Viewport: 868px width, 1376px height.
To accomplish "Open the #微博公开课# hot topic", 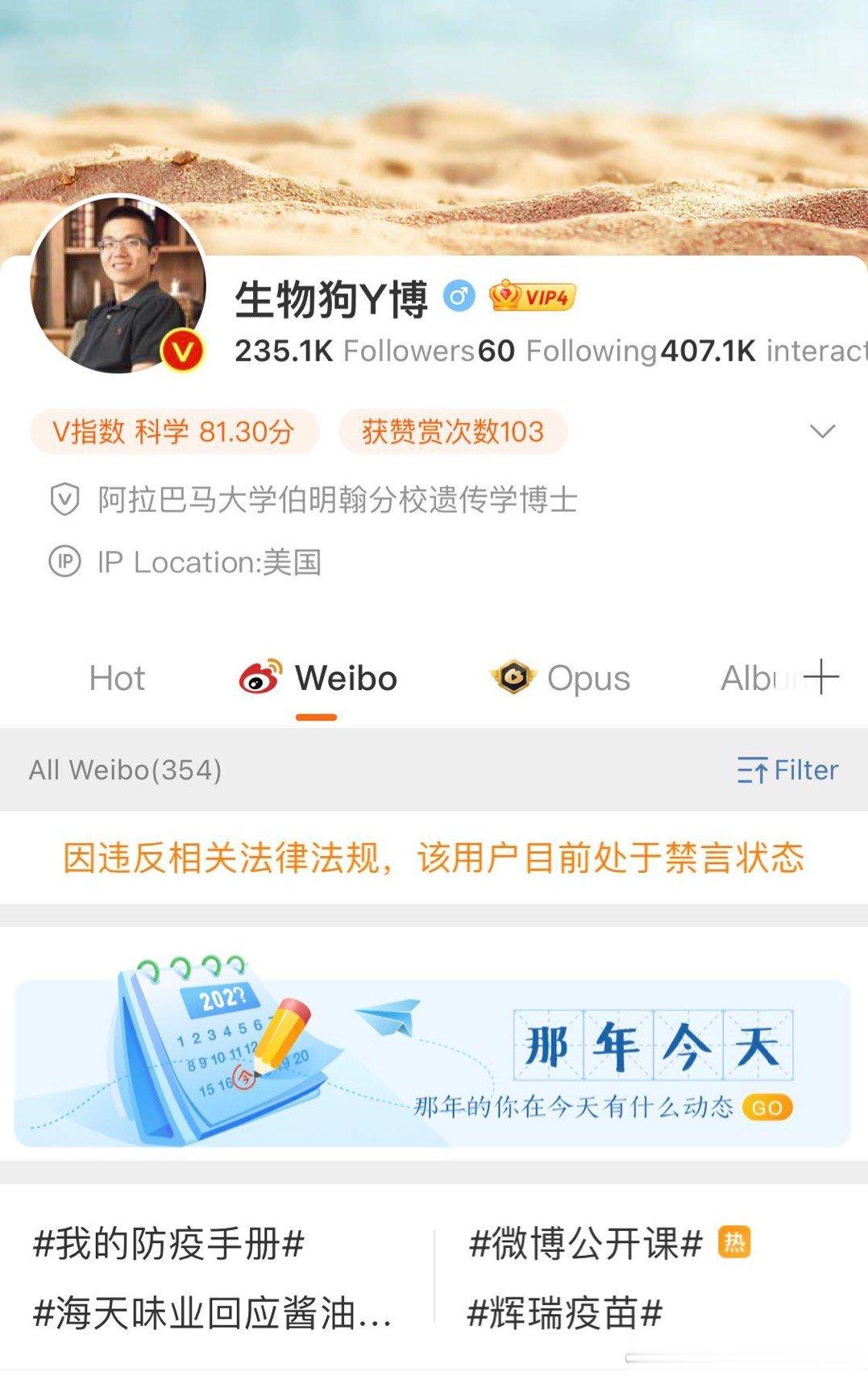I will pyautogui.click(x=586, y=1244).
